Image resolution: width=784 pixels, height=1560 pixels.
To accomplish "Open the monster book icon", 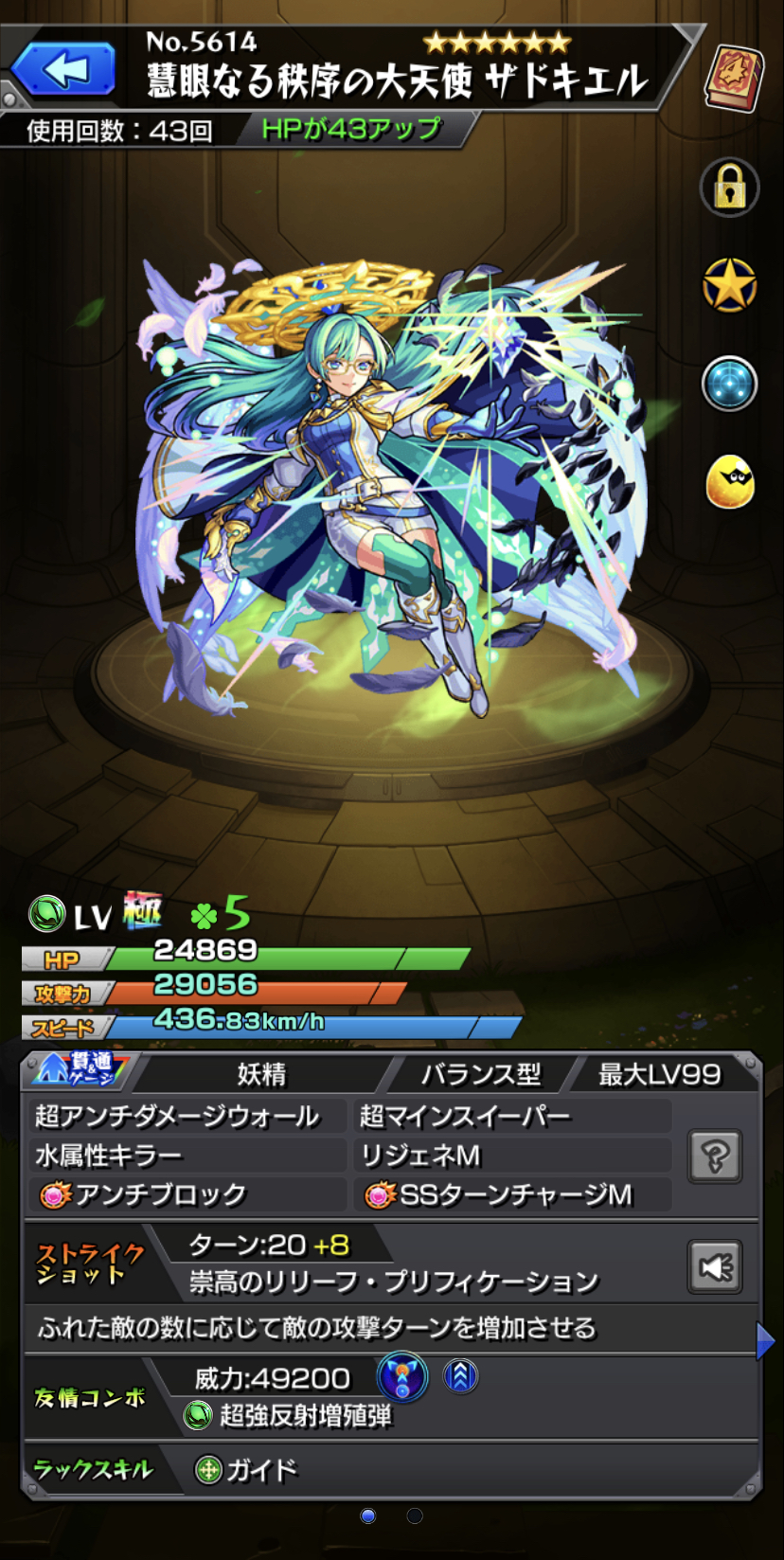I will (x=735, y=78).
